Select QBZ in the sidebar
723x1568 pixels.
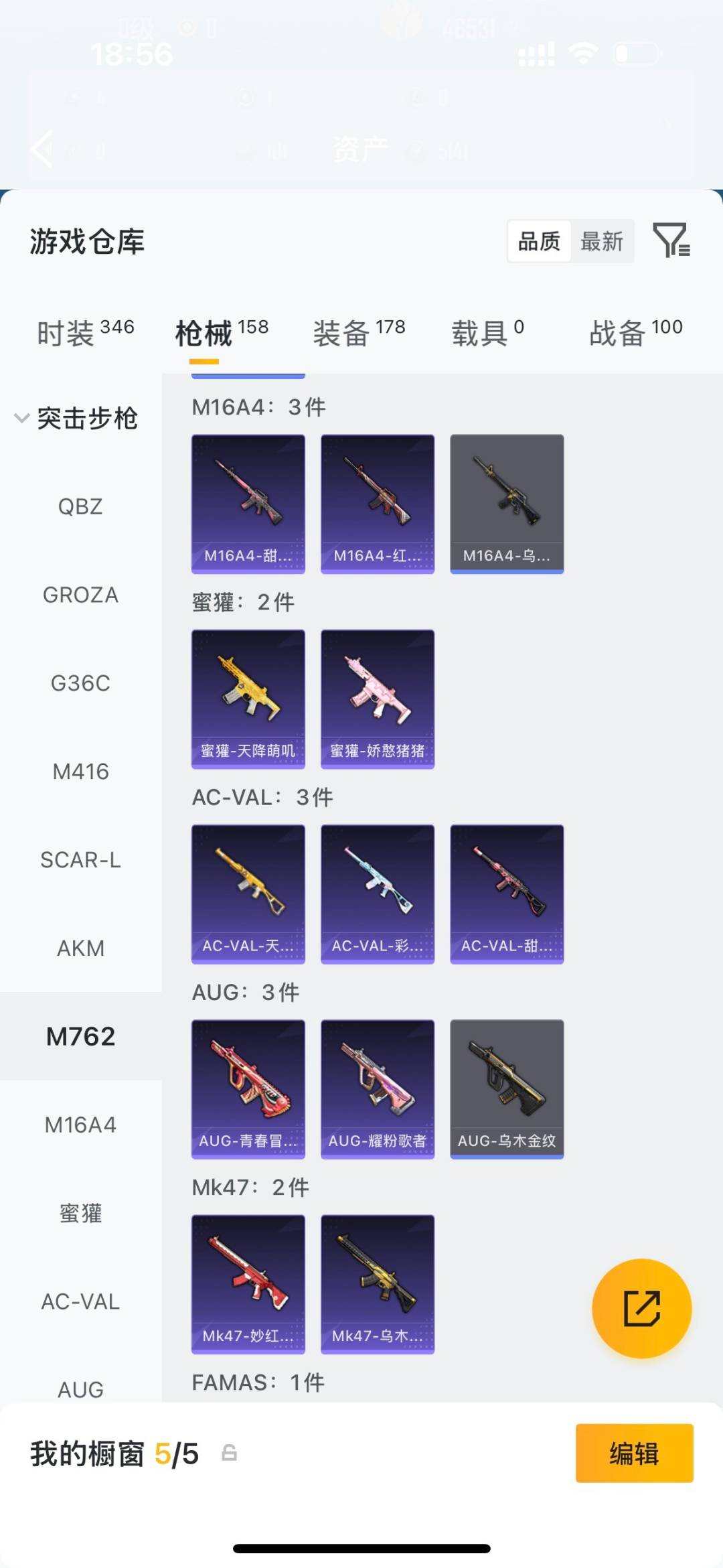pyautogui.click(x=81, y=507)
